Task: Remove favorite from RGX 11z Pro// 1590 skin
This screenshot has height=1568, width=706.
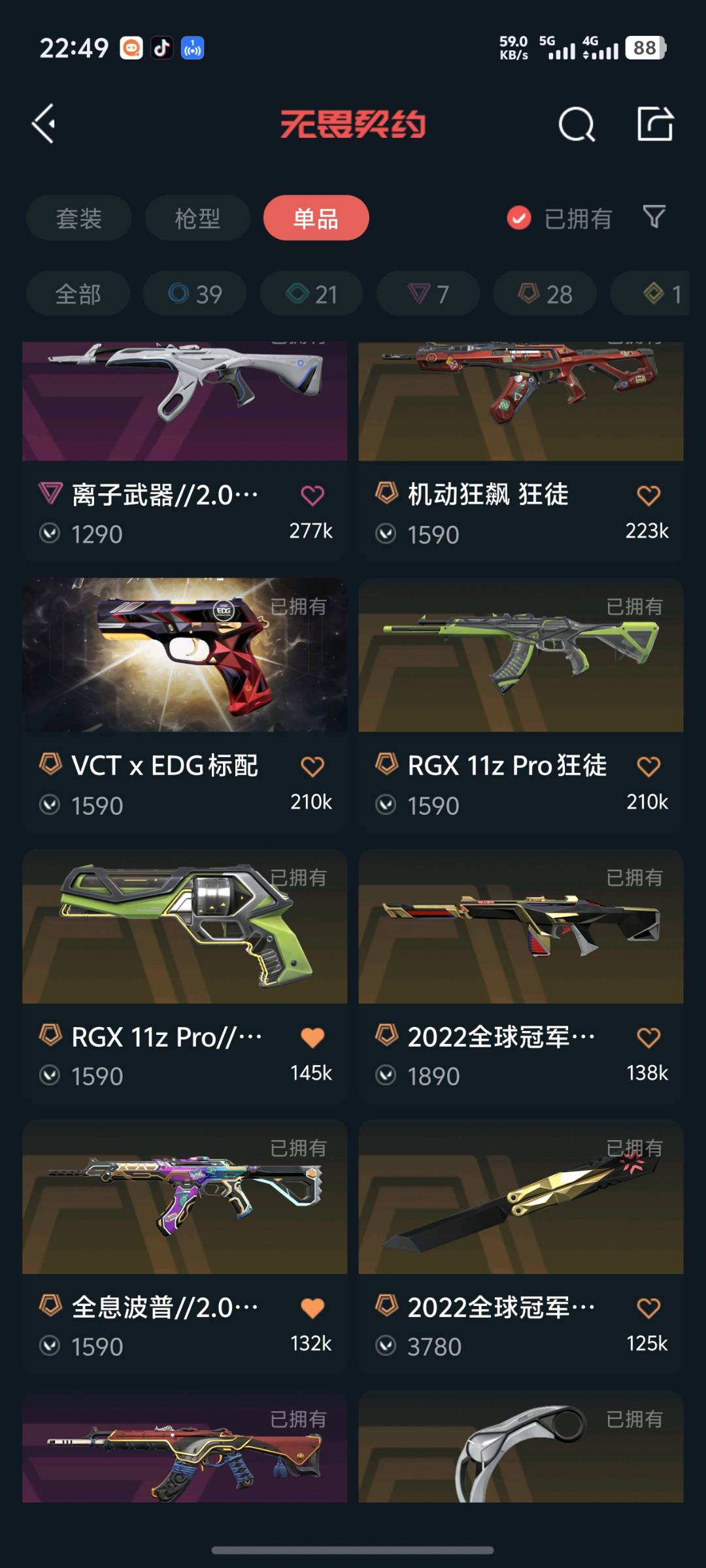Action: 312,1037
